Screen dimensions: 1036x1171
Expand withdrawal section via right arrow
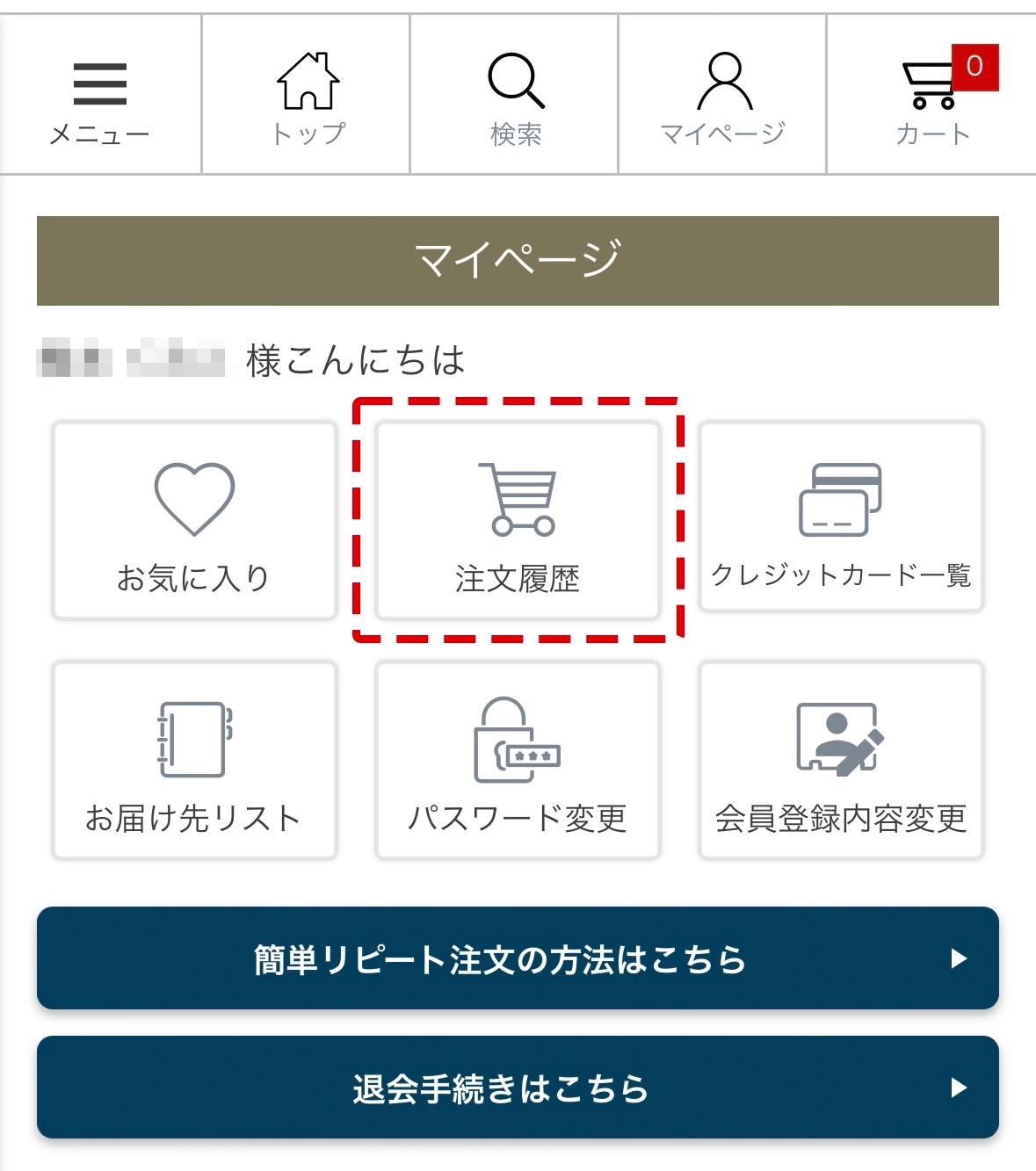pyautogui.click(x=960, y=1090)
